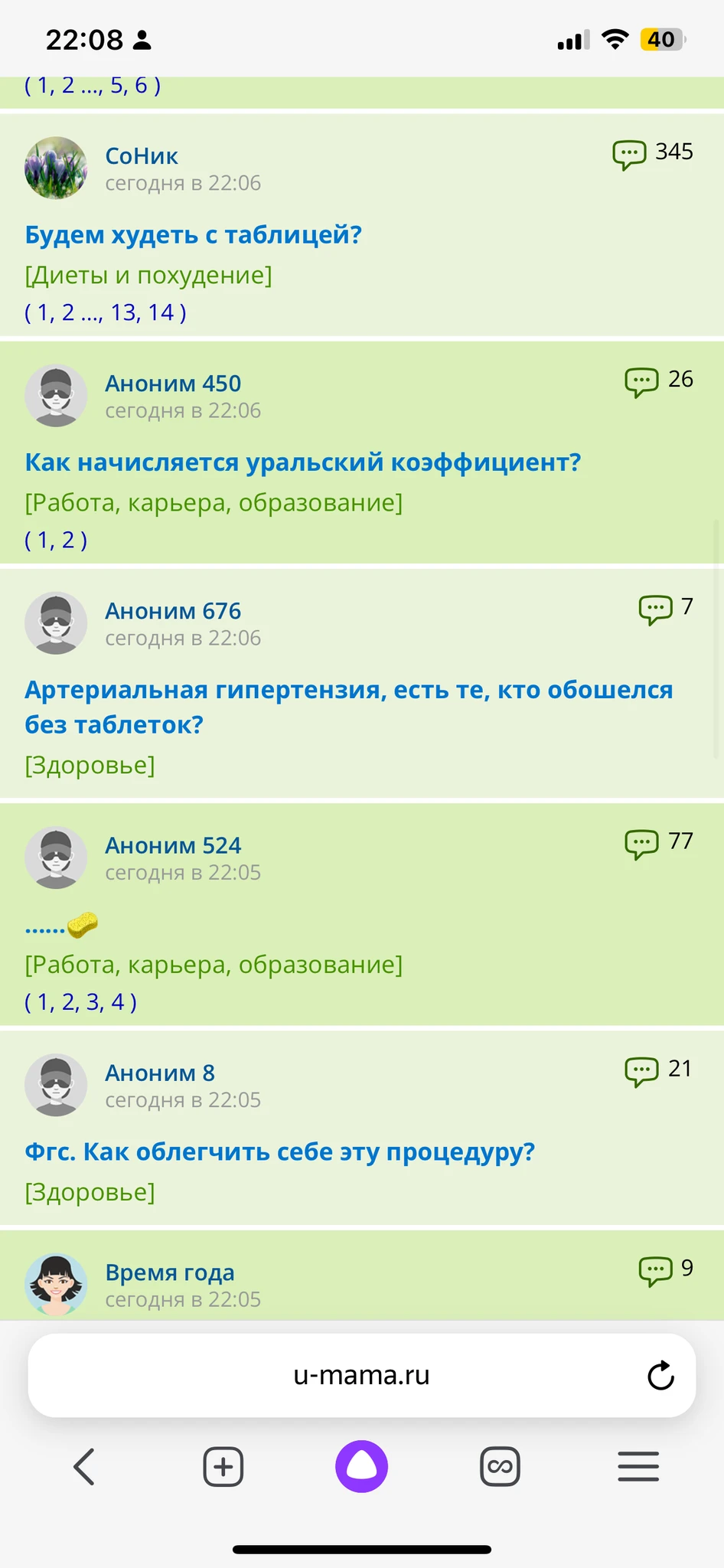
Task: Tap the u-mama.ru address bar
Action: pos(361,1376)
